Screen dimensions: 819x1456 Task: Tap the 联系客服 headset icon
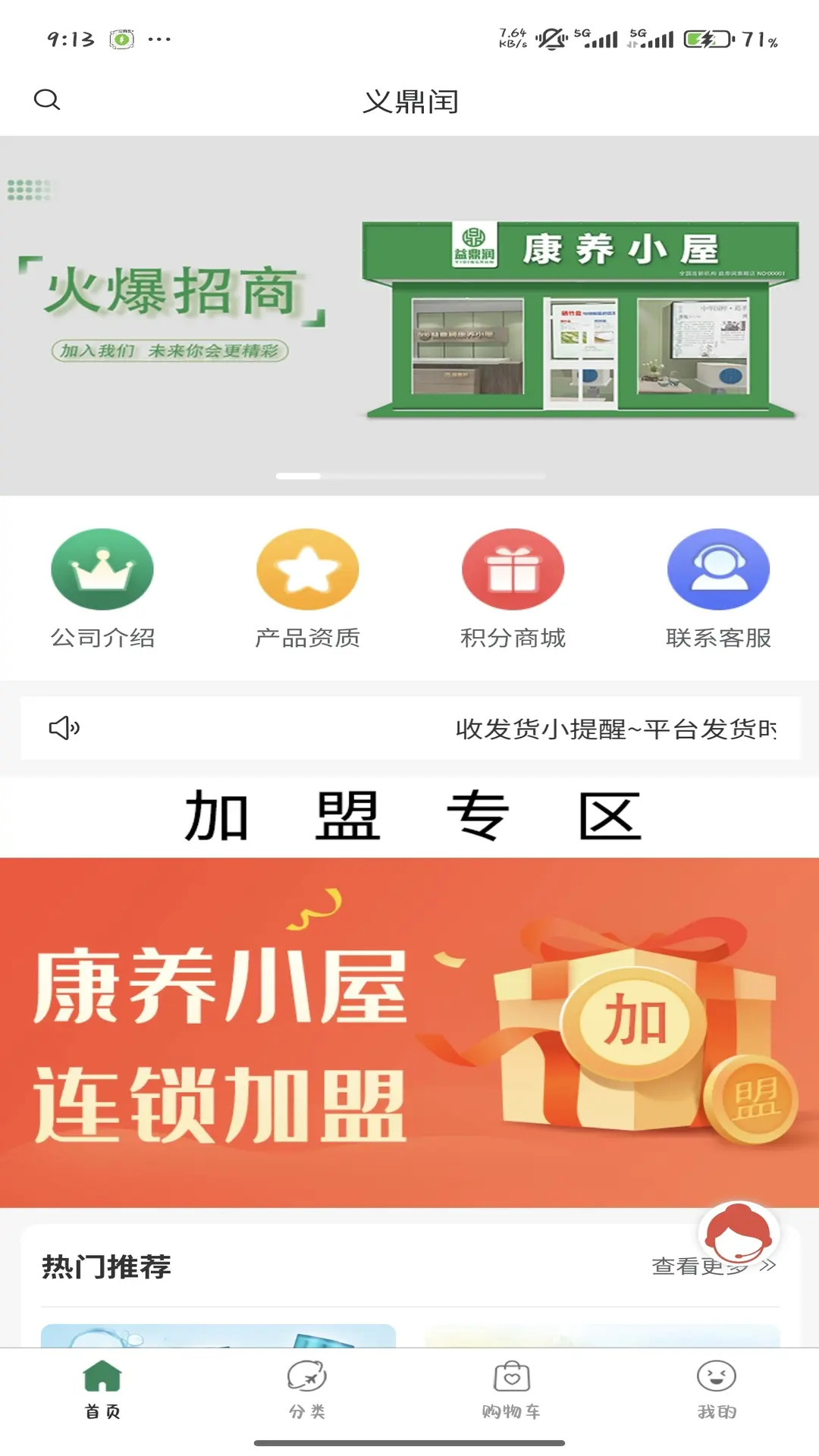tap(718, 568)
